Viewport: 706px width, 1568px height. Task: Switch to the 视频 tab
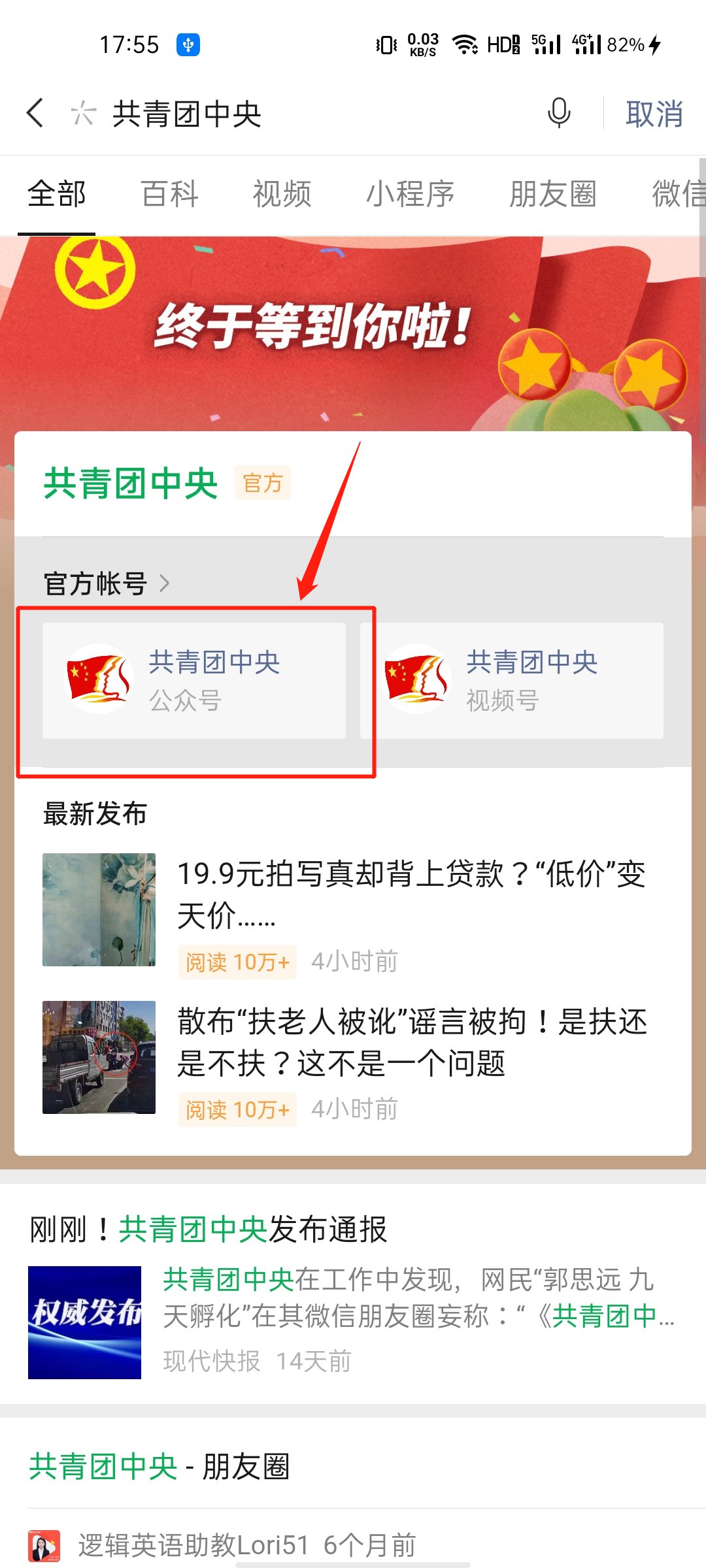pyautogui.click(x=282, y=194)
